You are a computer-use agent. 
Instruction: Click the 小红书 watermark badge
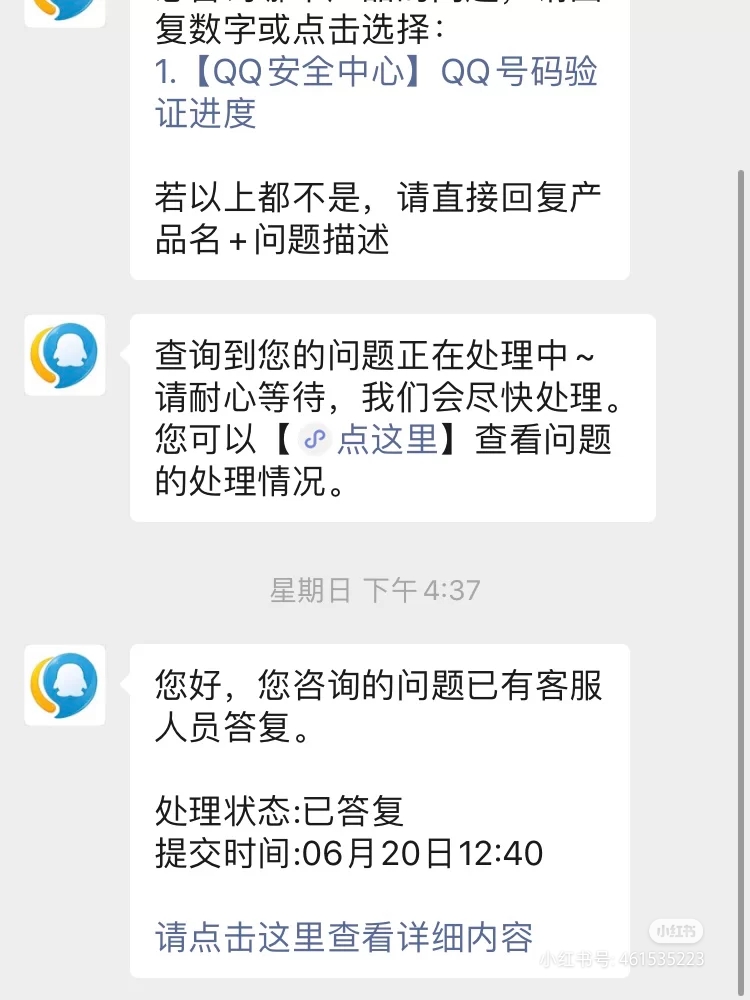[x=677, y=929]
